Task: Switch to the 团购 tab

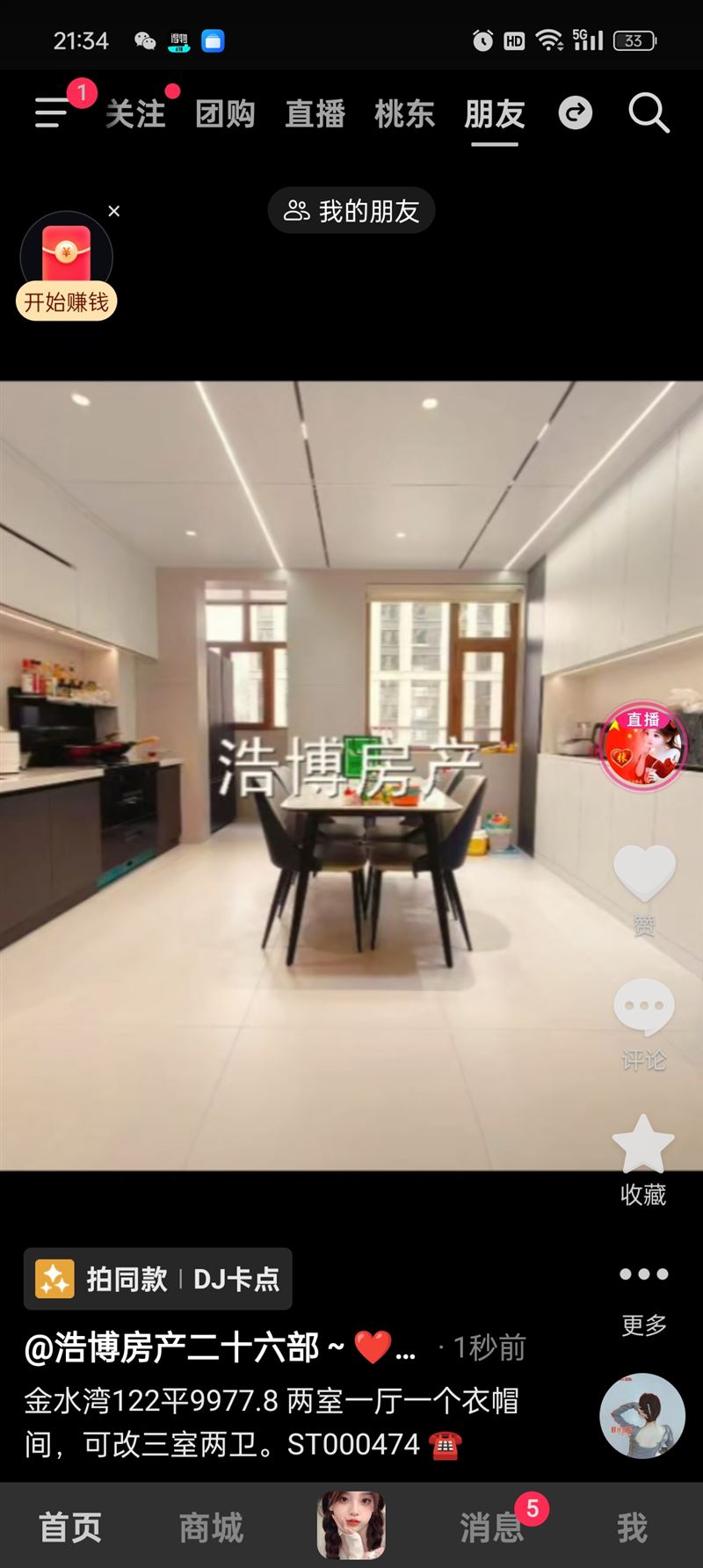Action: (225, 114)
